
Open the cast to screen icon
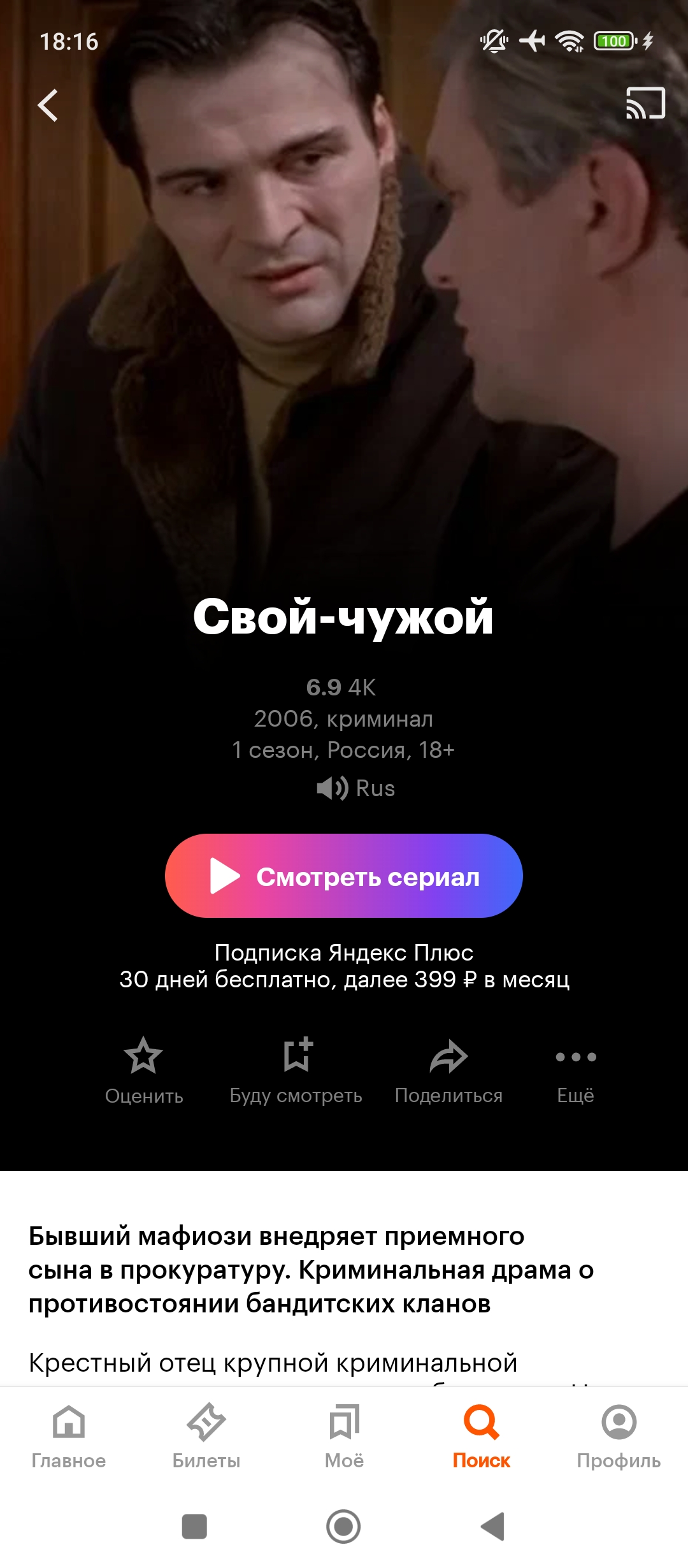tap(645, 103)
